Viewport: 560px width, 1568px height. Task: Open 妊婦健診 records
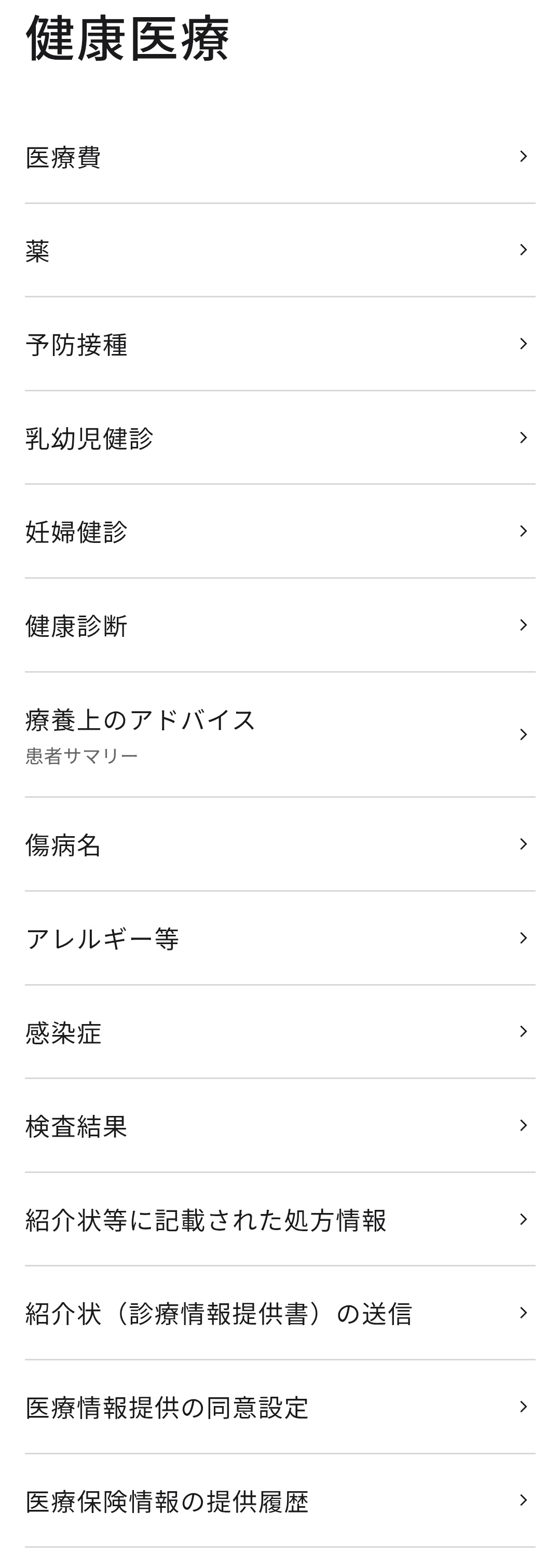tap(280, 531)
